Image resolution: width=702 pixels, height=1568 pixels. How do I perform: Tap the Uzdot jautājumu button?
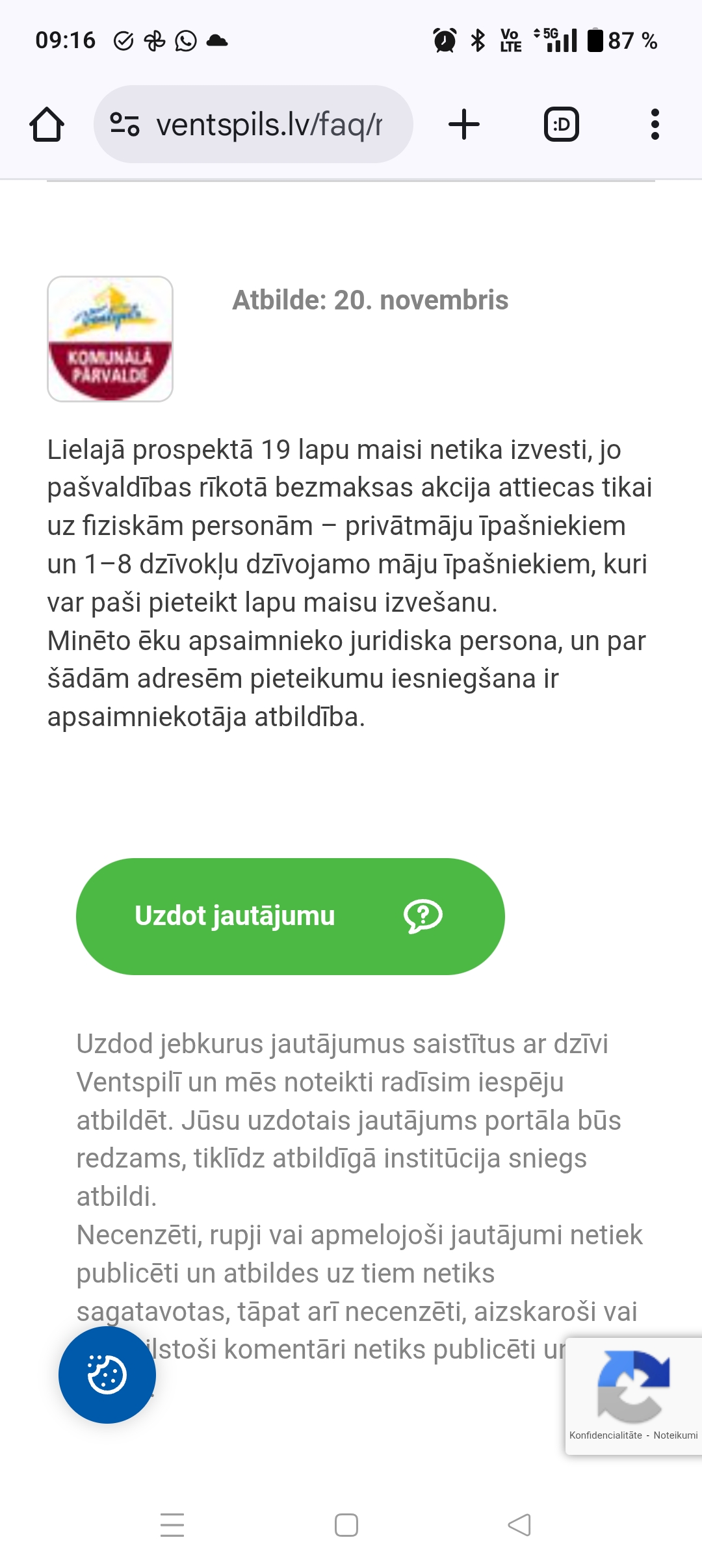[x=290, y=916]
